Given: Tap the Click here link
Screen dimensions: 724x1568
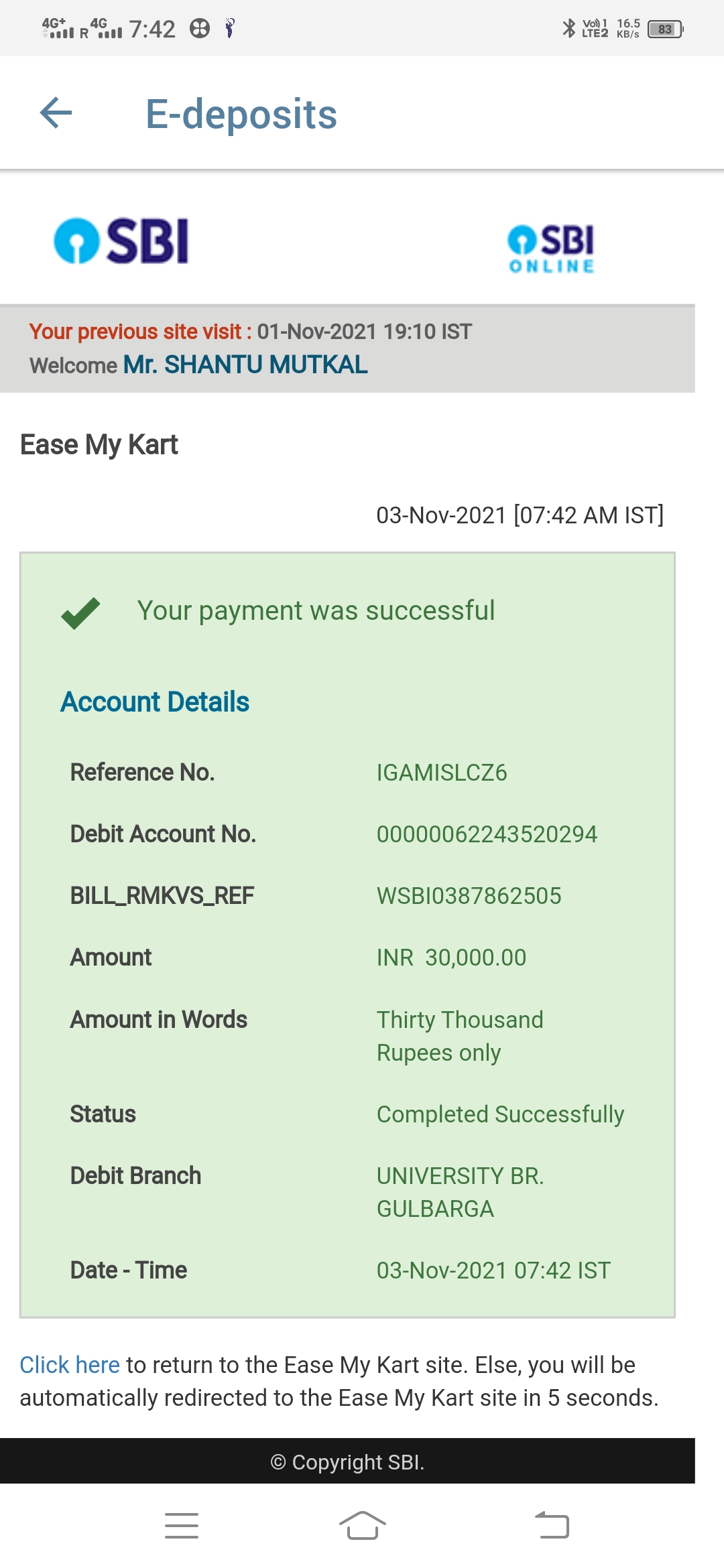Looking at the screenshot, I should point(70,1365).
